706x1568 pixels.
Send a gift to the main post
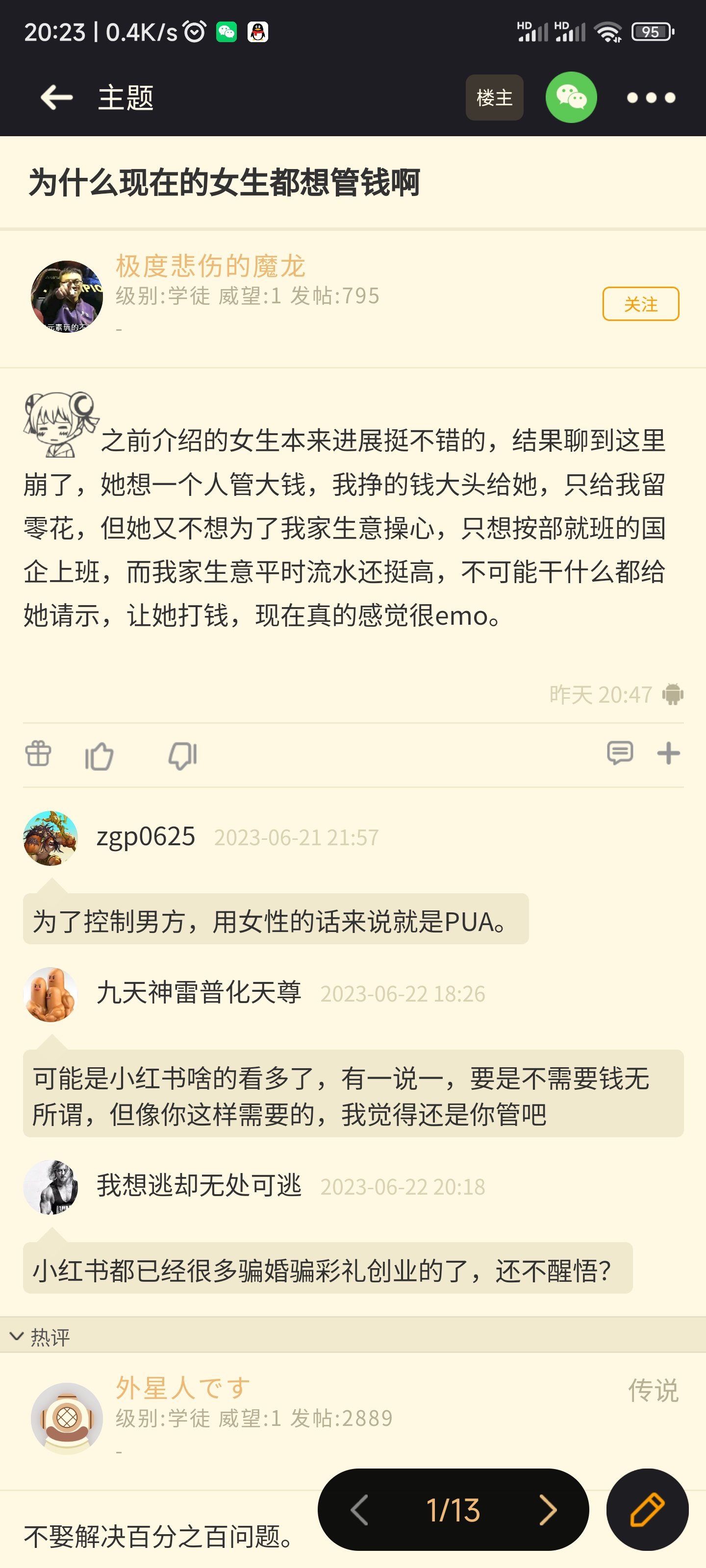[x=38, y=754]
